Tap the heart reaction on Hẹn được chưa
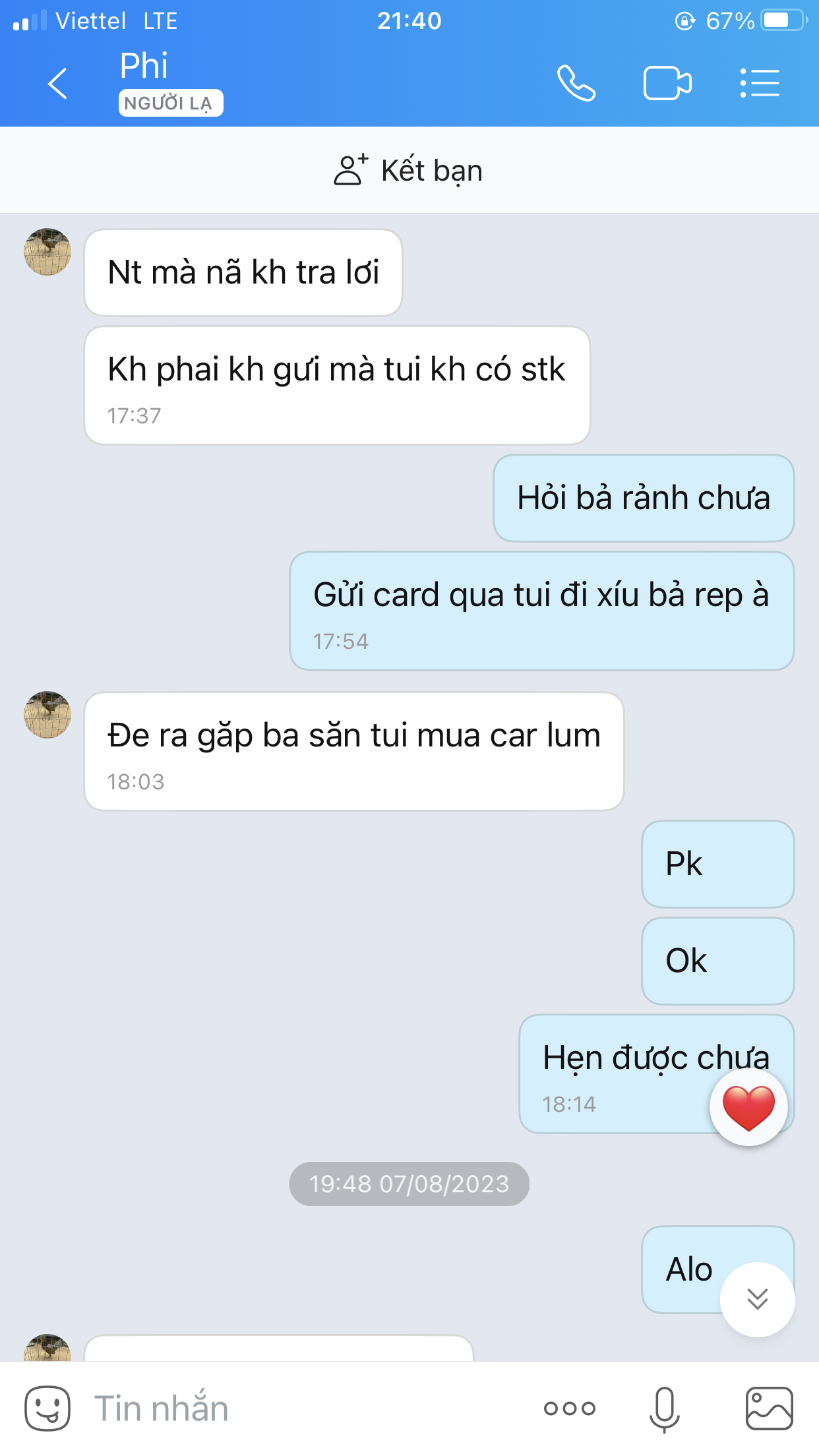Image resolution: width=819 pixels, height=1456 pixels. [x=748, y=1107]
